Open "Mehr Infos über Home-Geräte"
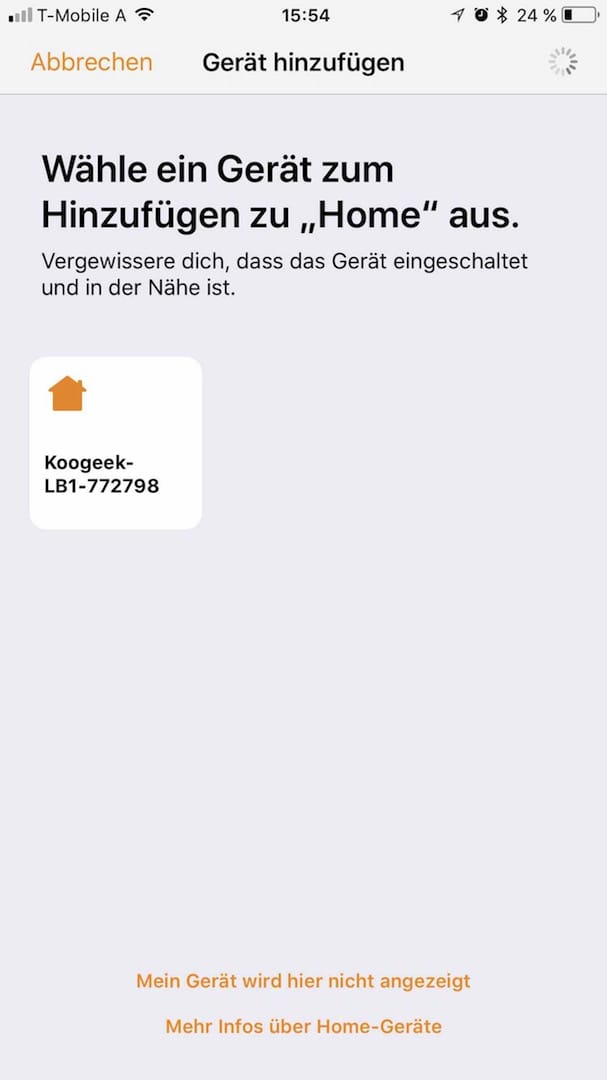Viewport: 607px width, 1080px height. [303, 1026]
